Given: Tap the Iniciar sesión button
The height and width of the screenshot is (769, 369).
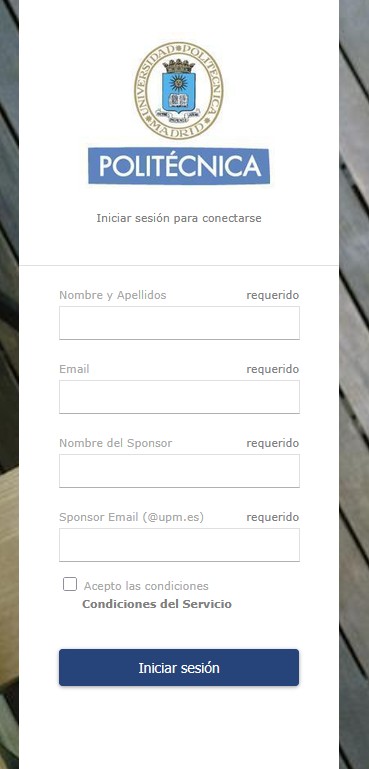Looking at the screenshot, I should click(x=179, y=667).
